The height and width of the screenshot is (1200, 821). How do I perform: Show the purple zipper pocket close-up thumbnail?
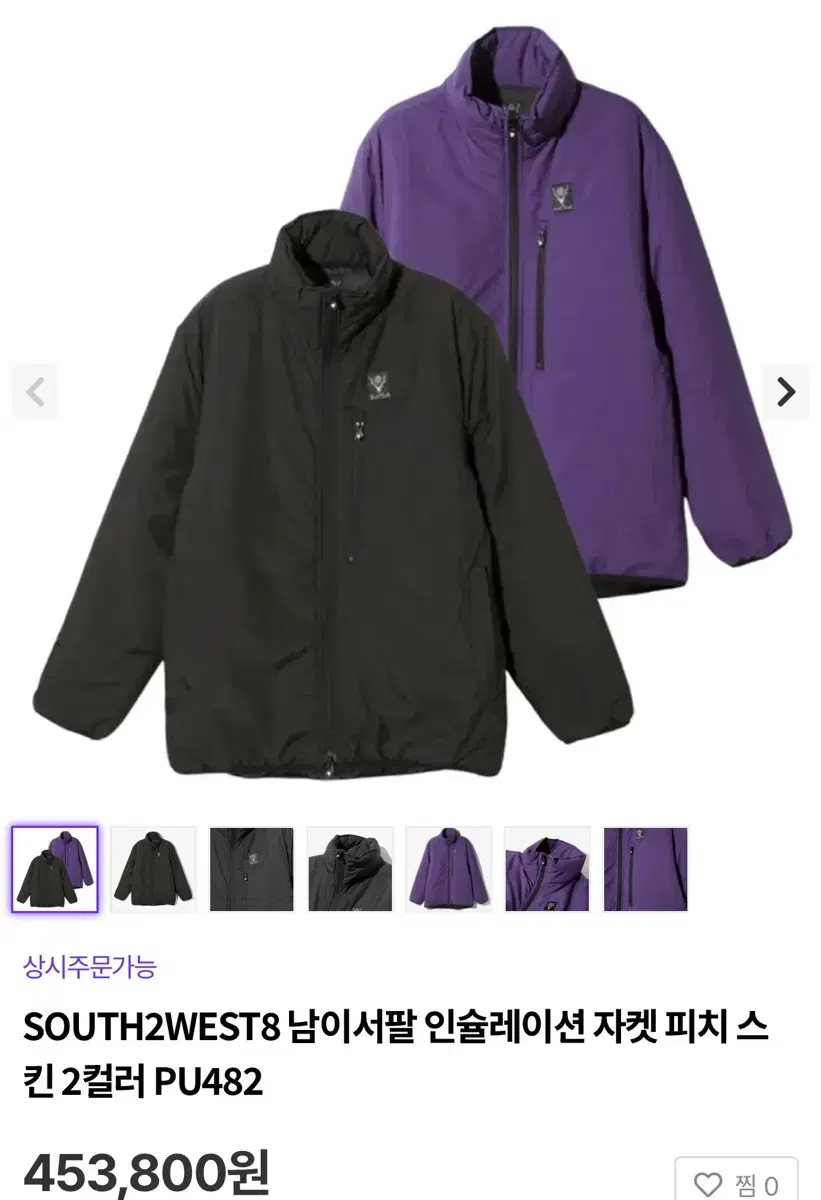[645, 869]
